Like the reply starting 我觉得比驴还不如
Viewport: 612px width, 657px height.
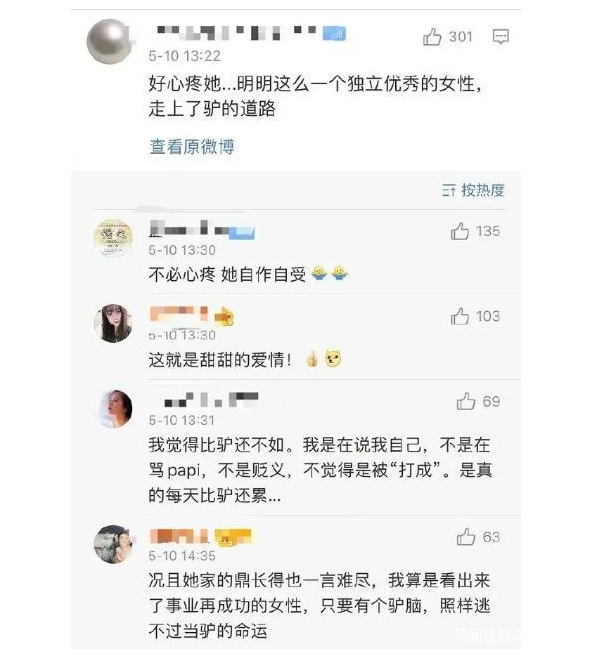[466, 402]
